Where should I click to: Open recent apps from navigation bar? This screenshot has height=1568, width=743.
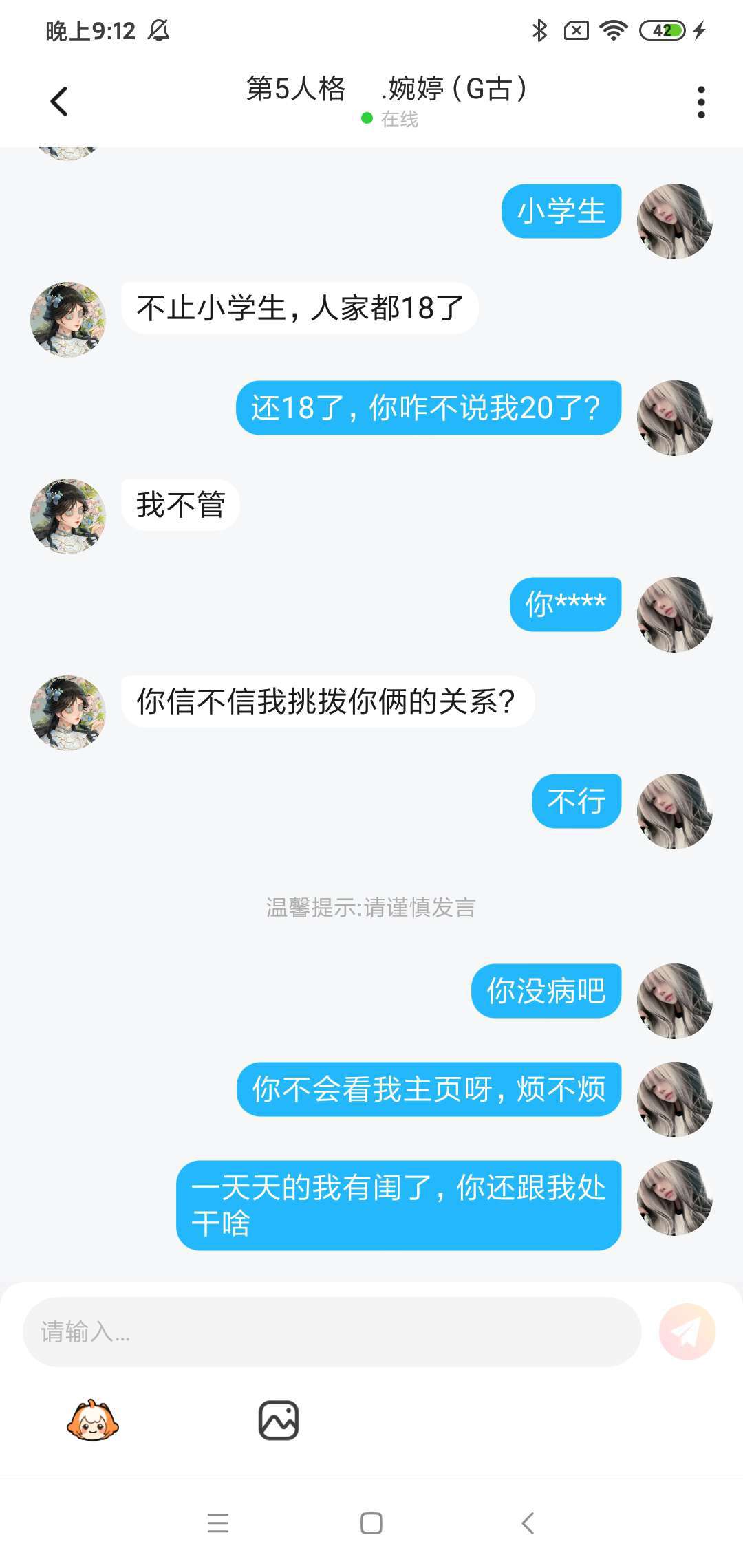tap(218, 1523)
